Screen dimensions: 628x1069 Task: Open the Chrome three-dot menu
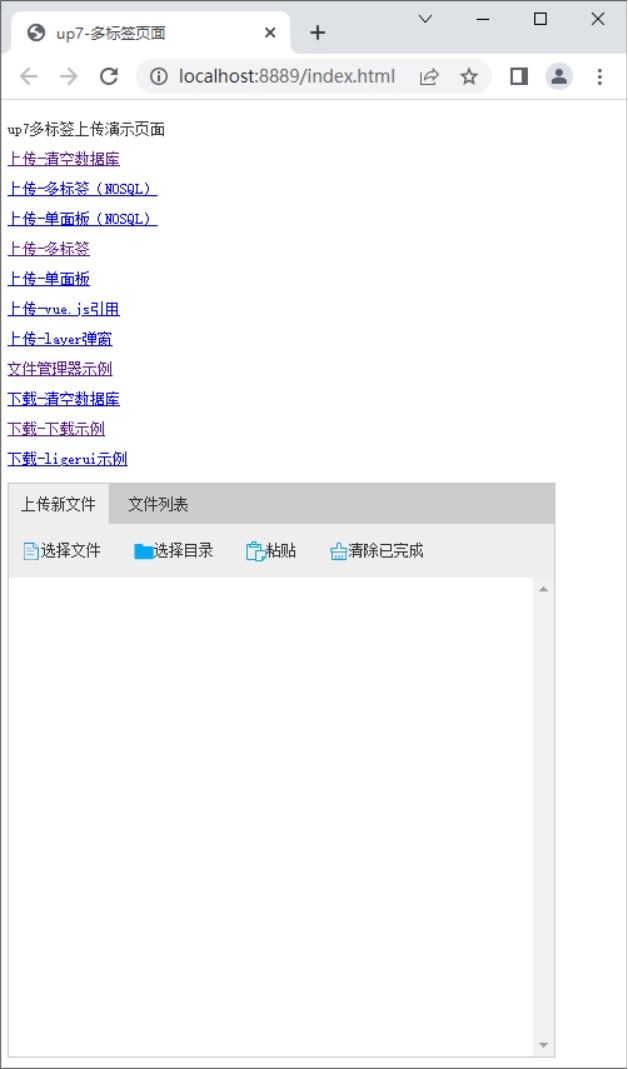[x=599, y=76]
